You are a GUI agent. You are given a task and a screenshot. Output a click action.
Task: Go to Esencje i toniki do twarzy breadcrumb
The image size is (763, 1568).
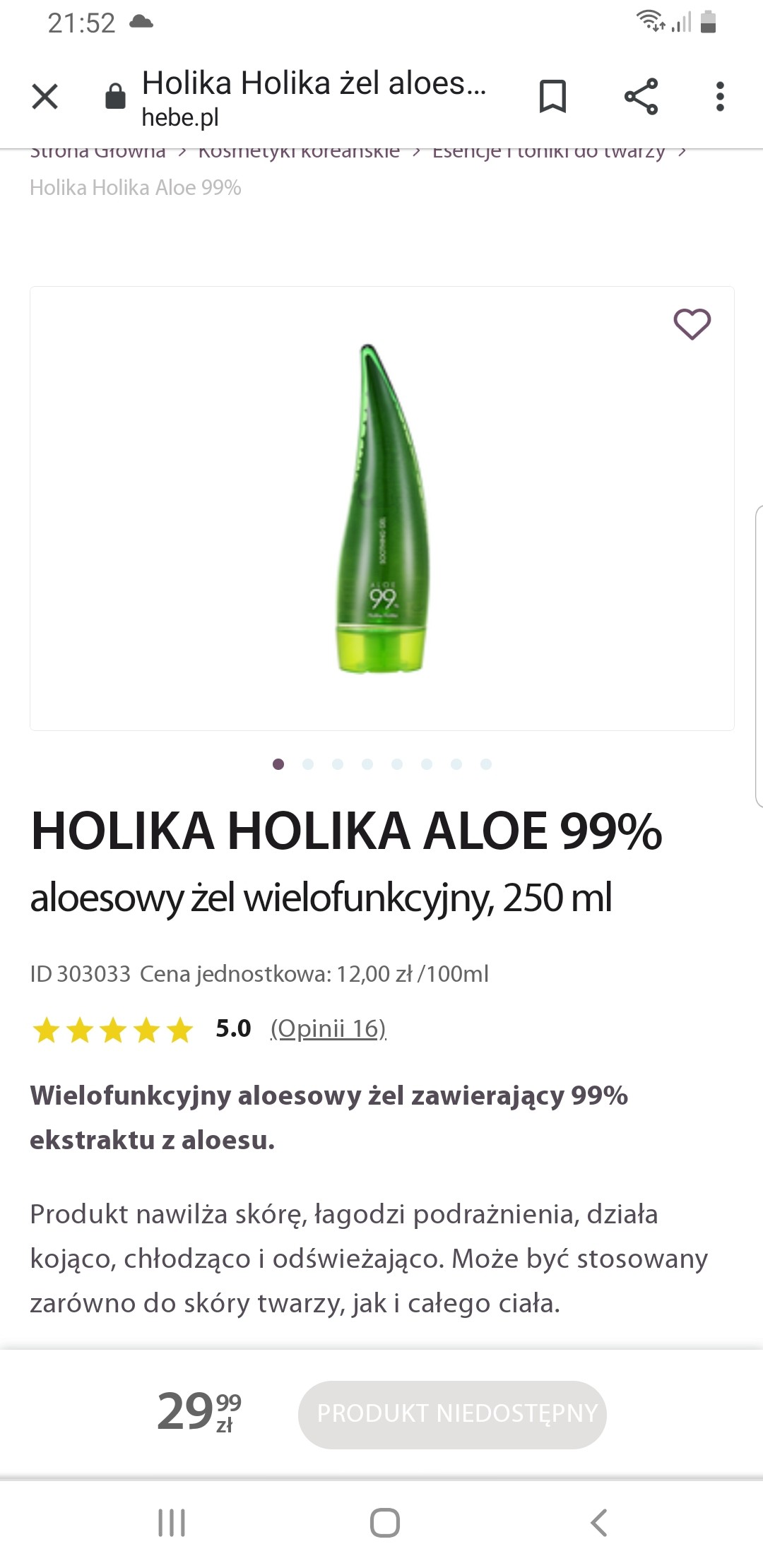click(x=548, y=154)
